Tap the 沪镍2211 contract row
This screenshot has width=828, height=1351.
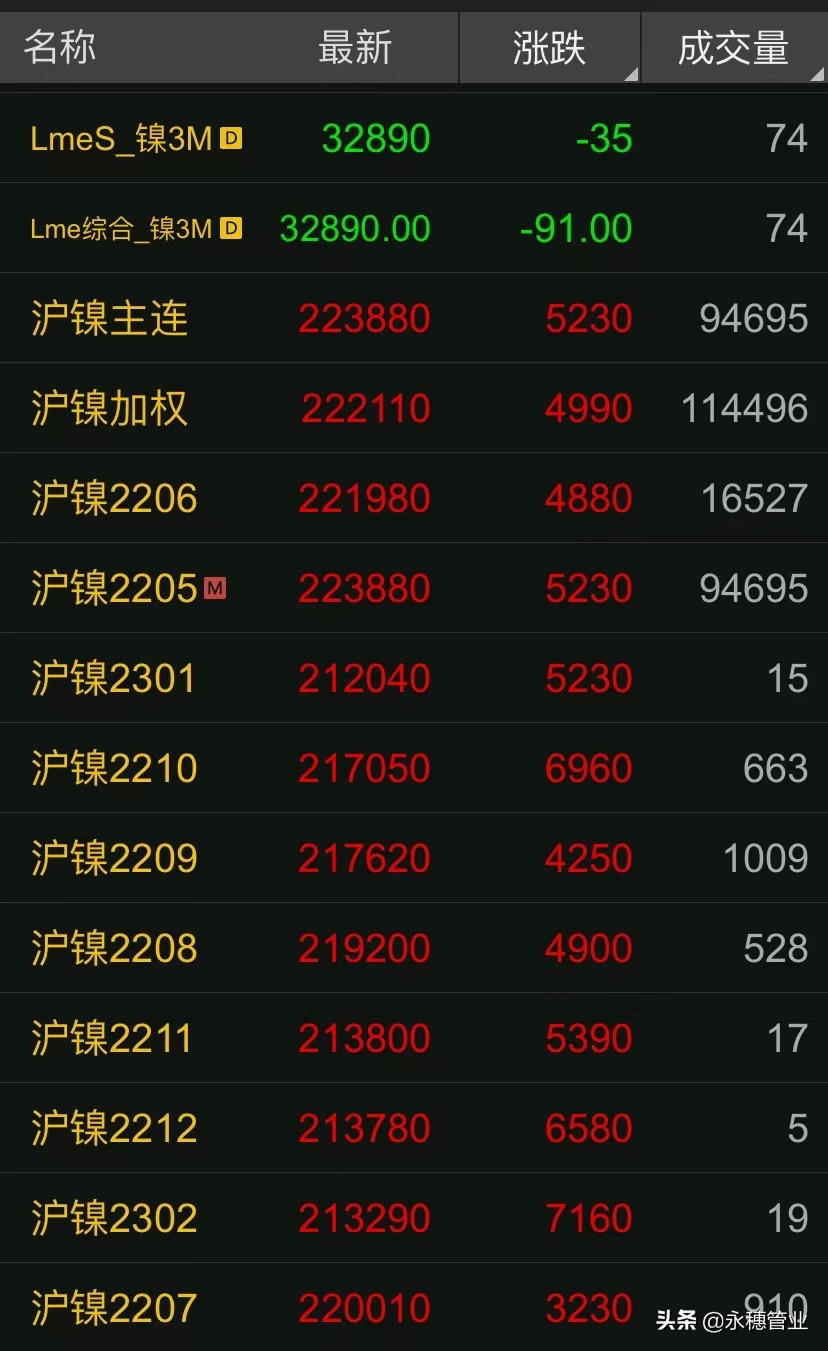414,1038
